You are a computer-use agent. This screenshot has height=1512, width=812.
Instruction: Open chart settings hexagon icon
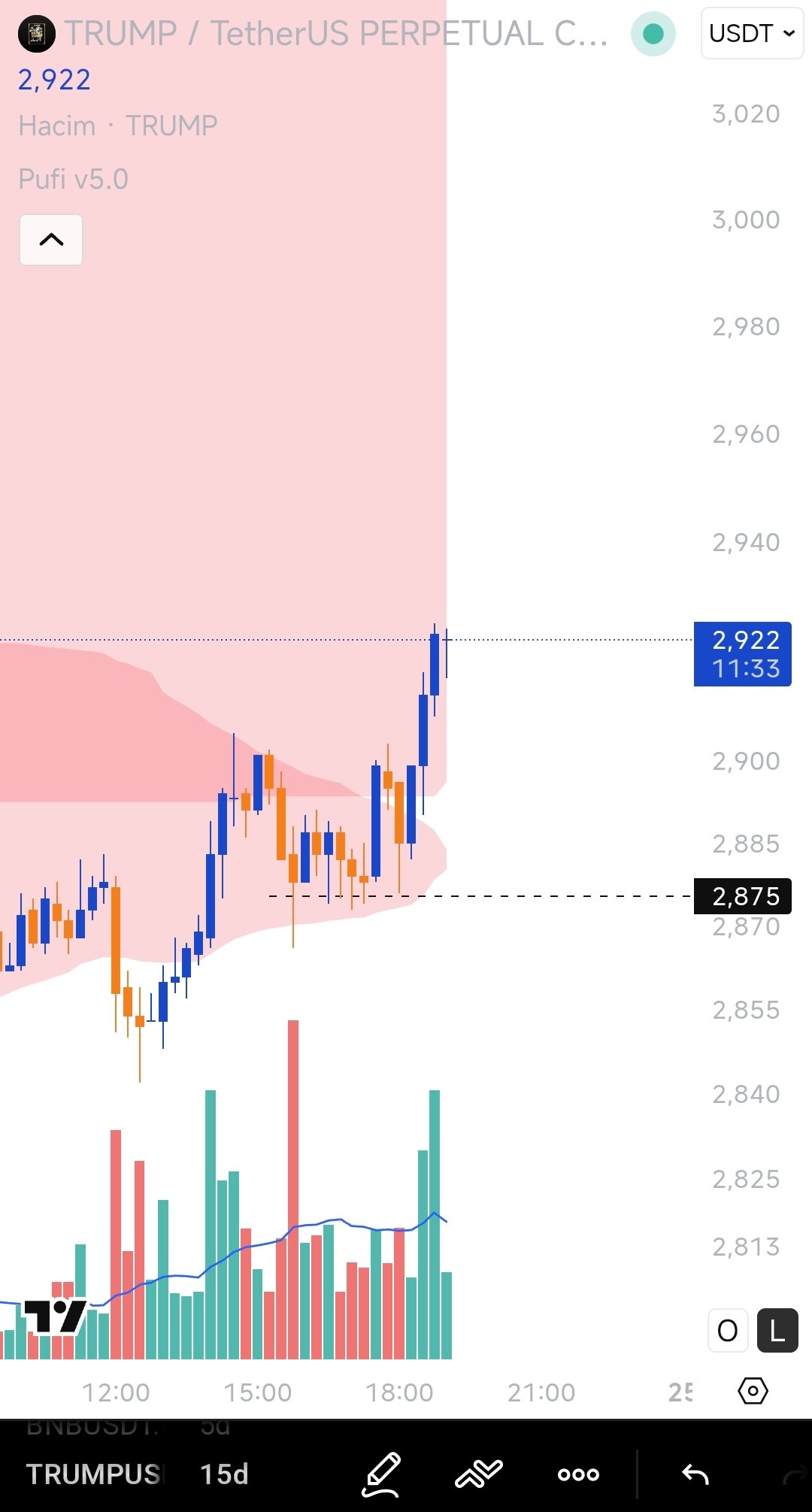tap(753, 1391)
